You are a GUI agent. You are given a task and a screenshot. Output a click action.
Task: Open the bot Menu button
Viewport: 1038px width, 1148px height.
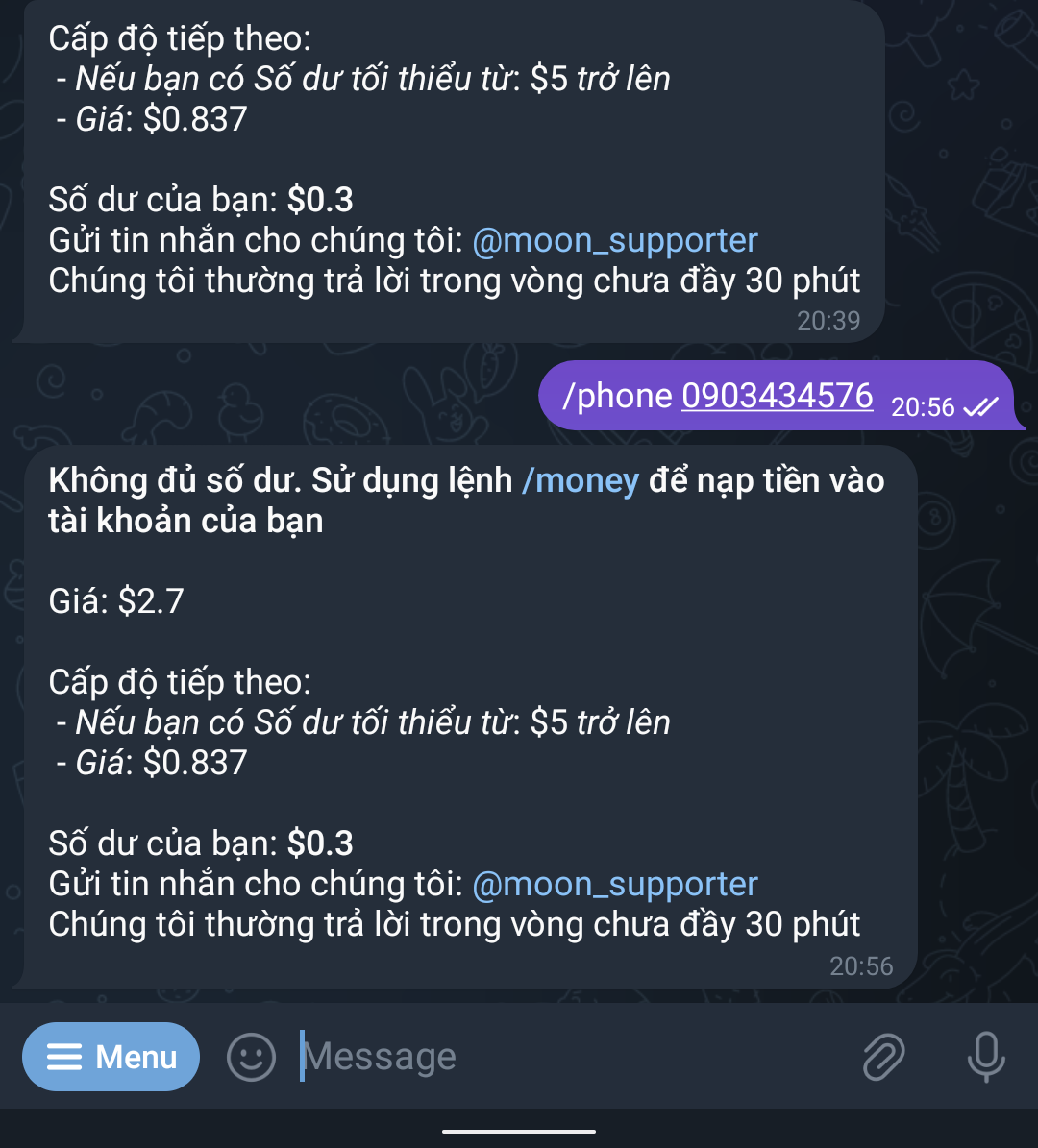click(x=111, y=1057)
